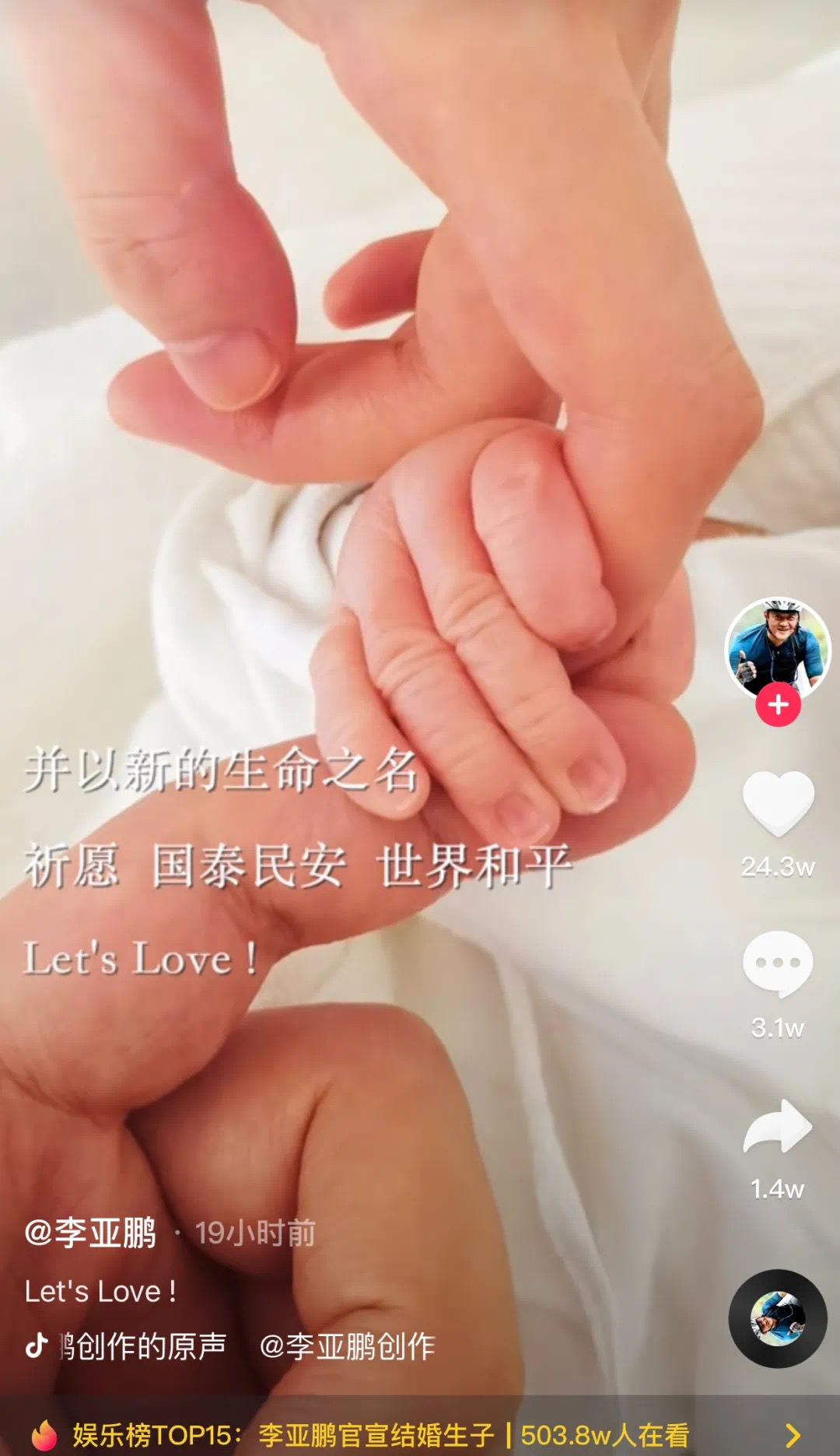Open 李亚鹏's profile avatar
This screenshot has height=1456, width=840.
[778, 647]
